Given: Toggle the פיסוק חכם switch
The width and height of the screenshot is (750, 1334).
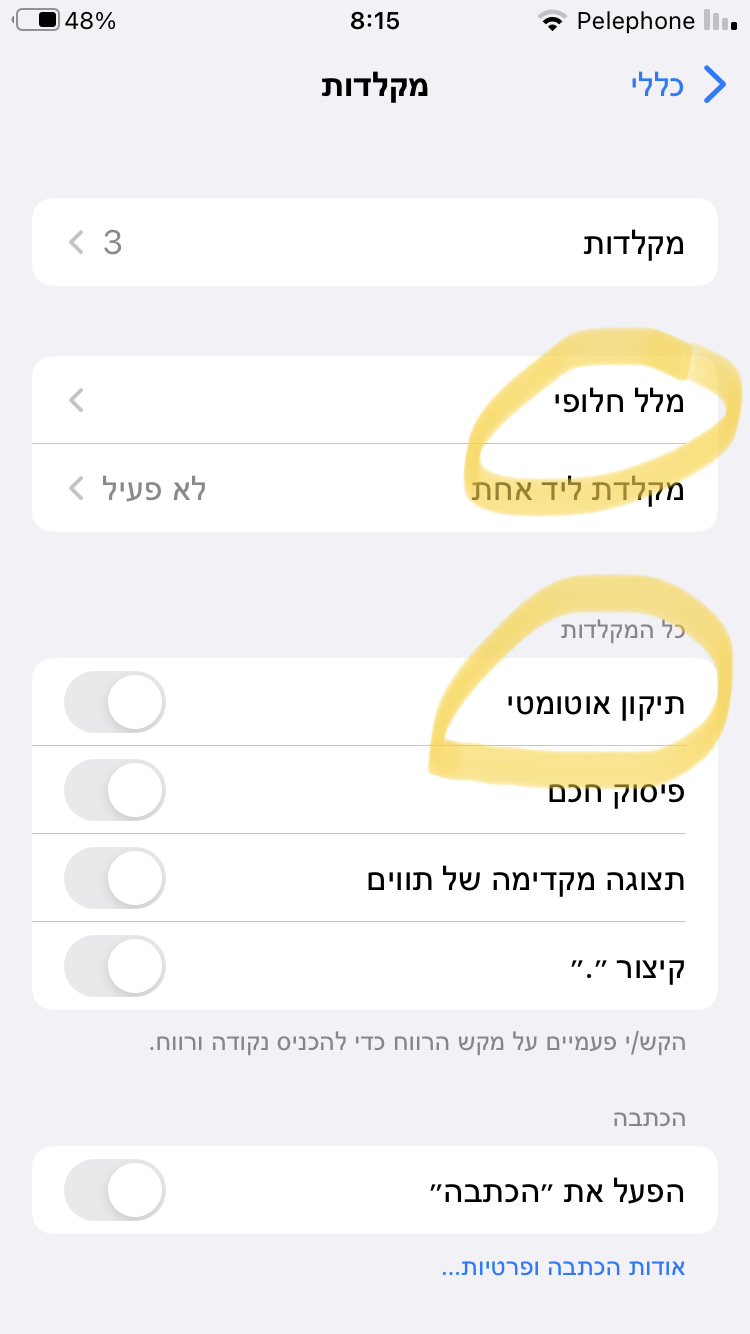Looking at the screenshot, I should [x=114, y=790].
